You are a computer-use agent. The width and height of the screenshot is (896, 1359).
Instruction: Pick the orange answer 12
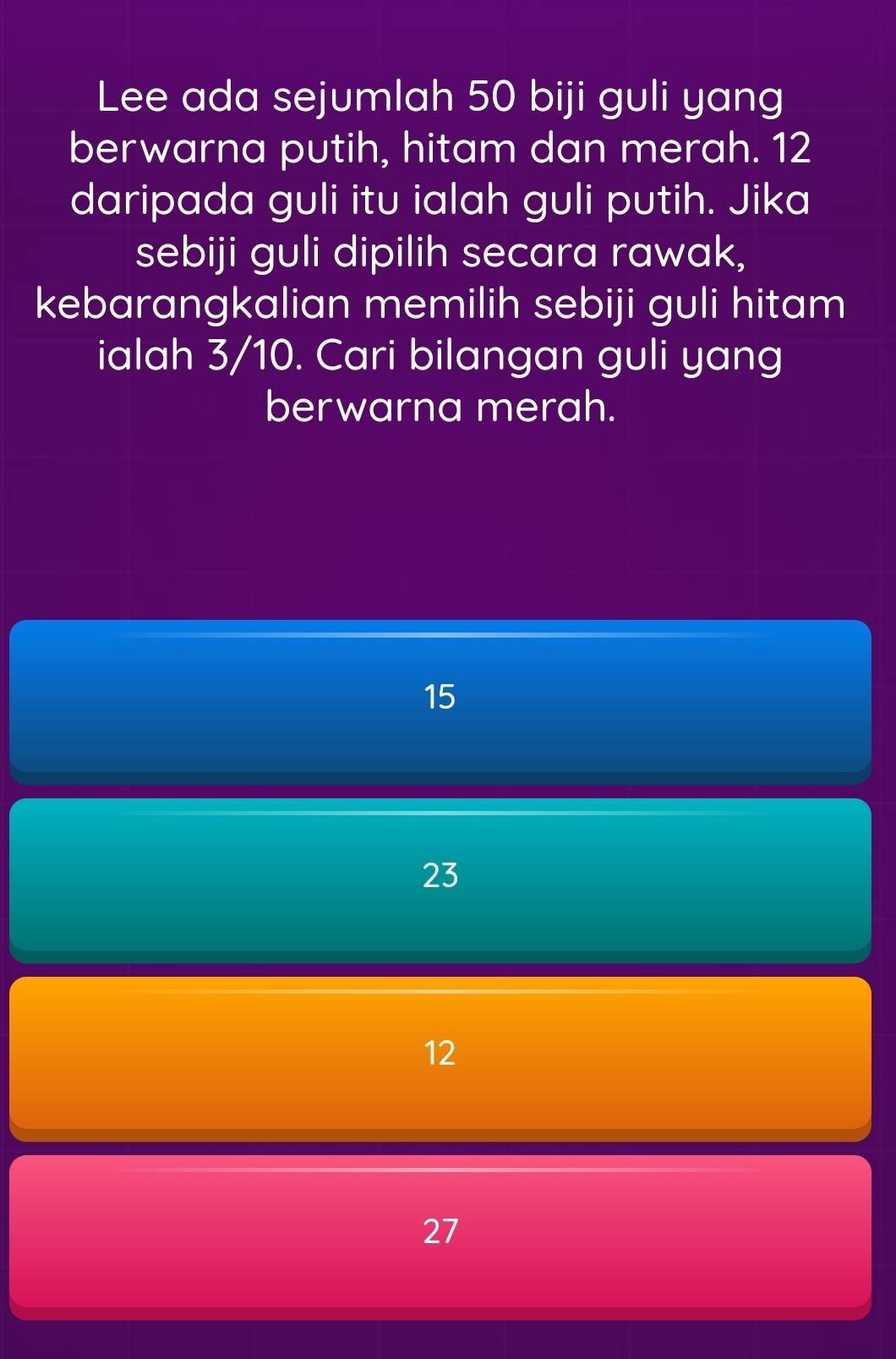click(440, 1054)
